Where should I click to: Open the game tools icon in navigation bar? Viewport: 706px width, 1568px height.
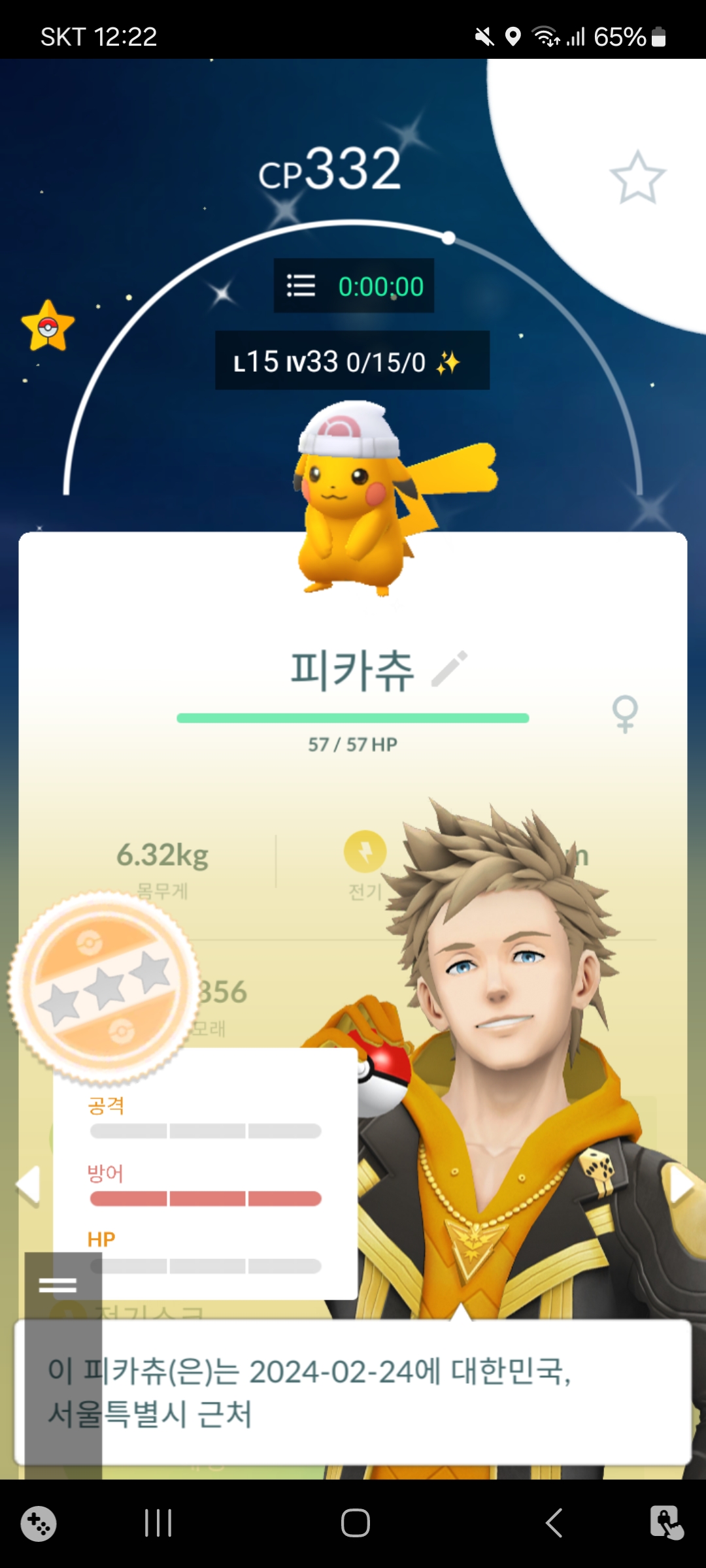[x=39, y=1524]
